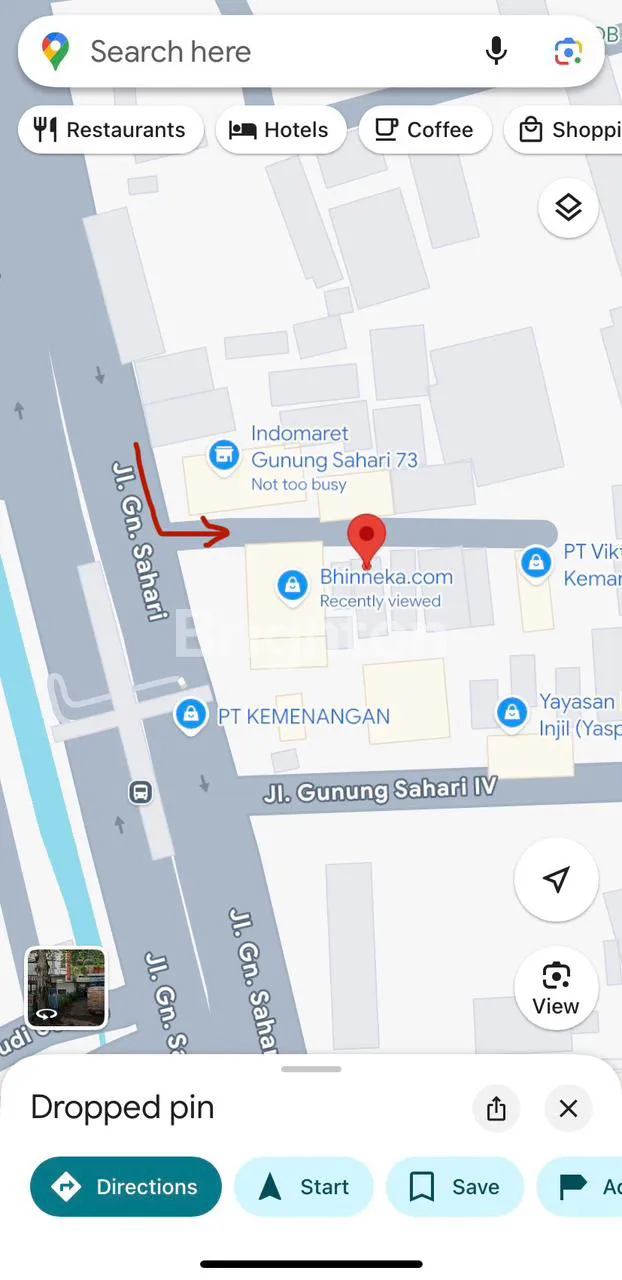Get Directions to the dropped pin
622x1280 pixels.
pyautogui.click(x=126, y=1187)
